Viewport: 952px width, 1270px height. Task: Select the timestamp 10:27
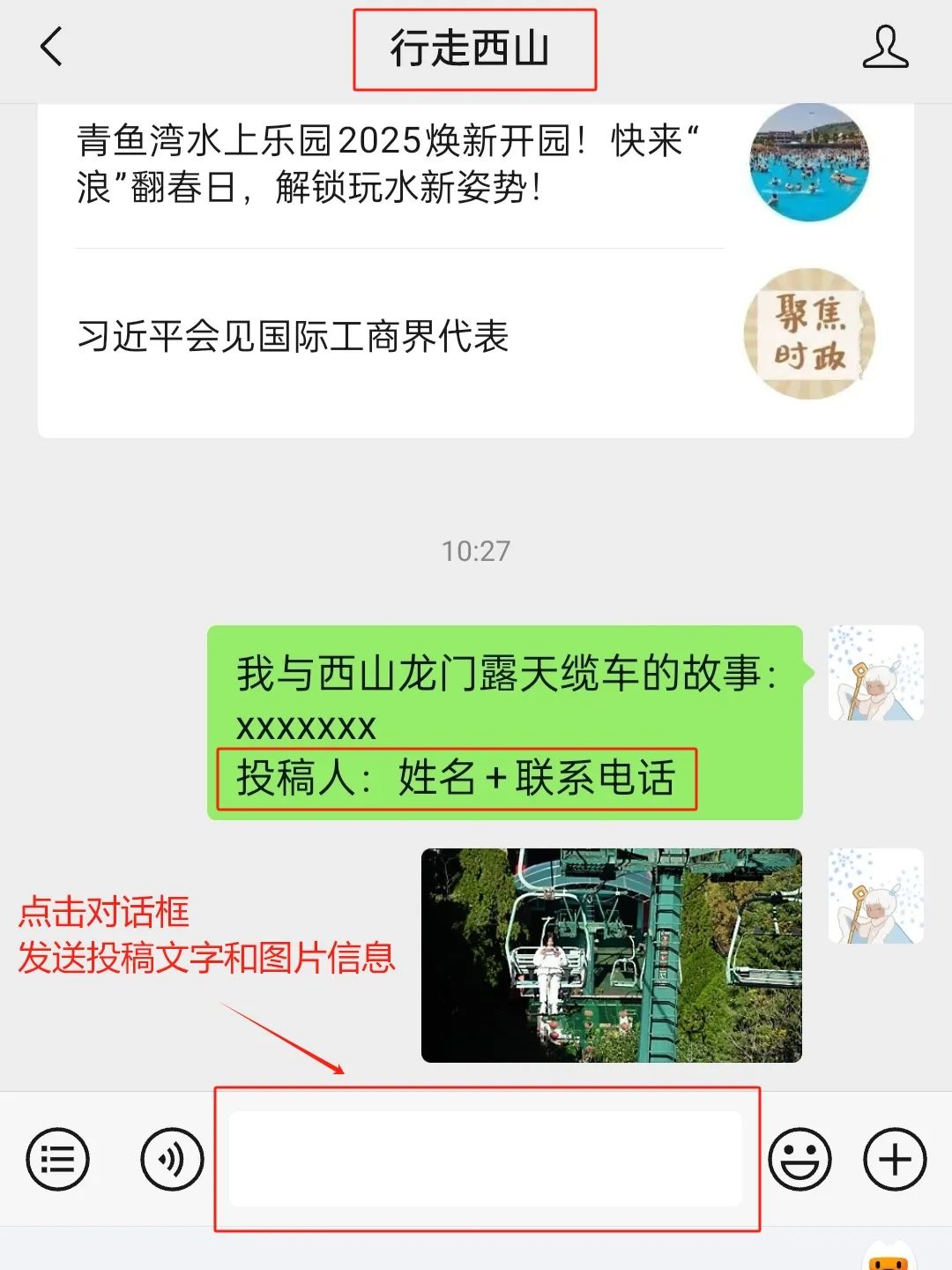coord(476,549)
